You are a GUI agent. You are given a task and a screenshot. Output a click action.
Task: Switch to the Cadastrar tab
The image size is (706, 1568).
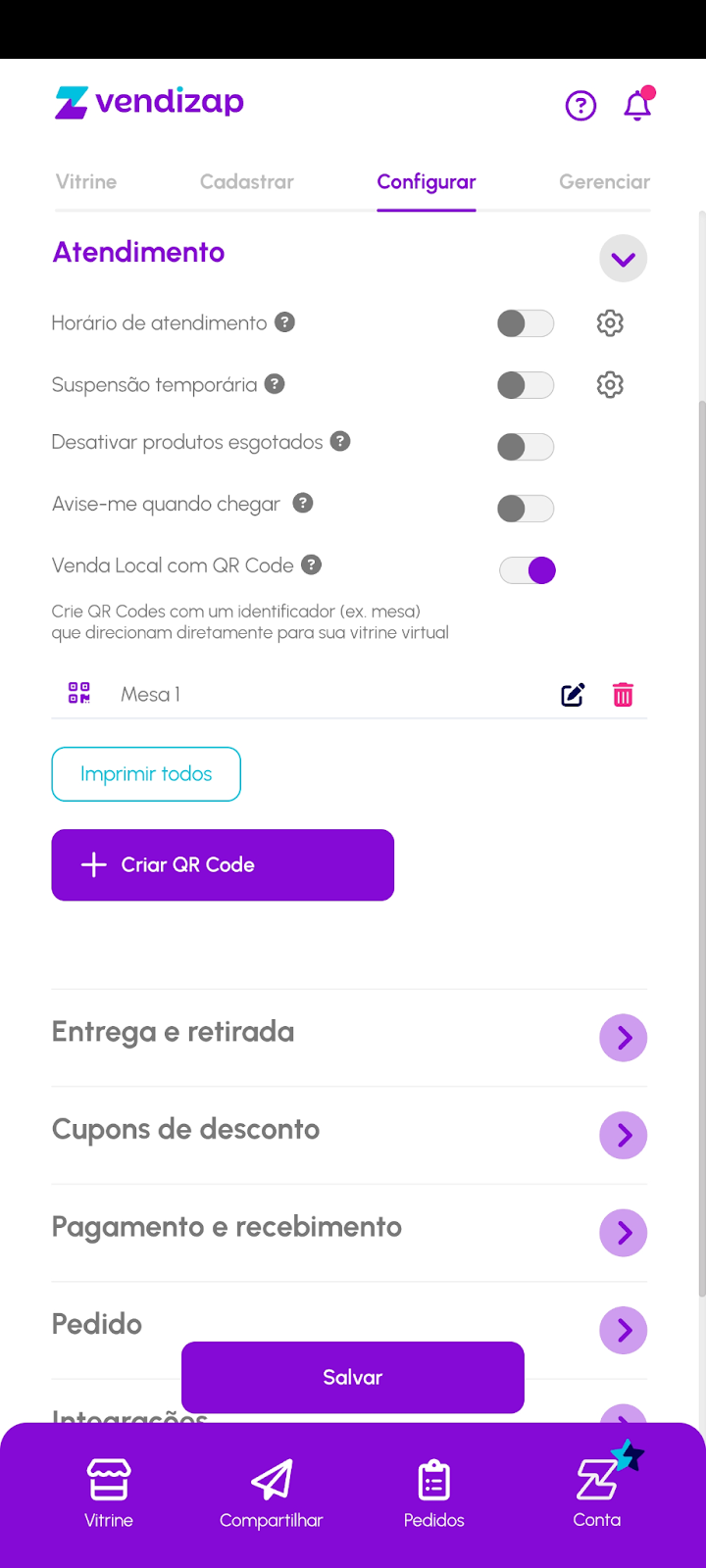[247, 181]
